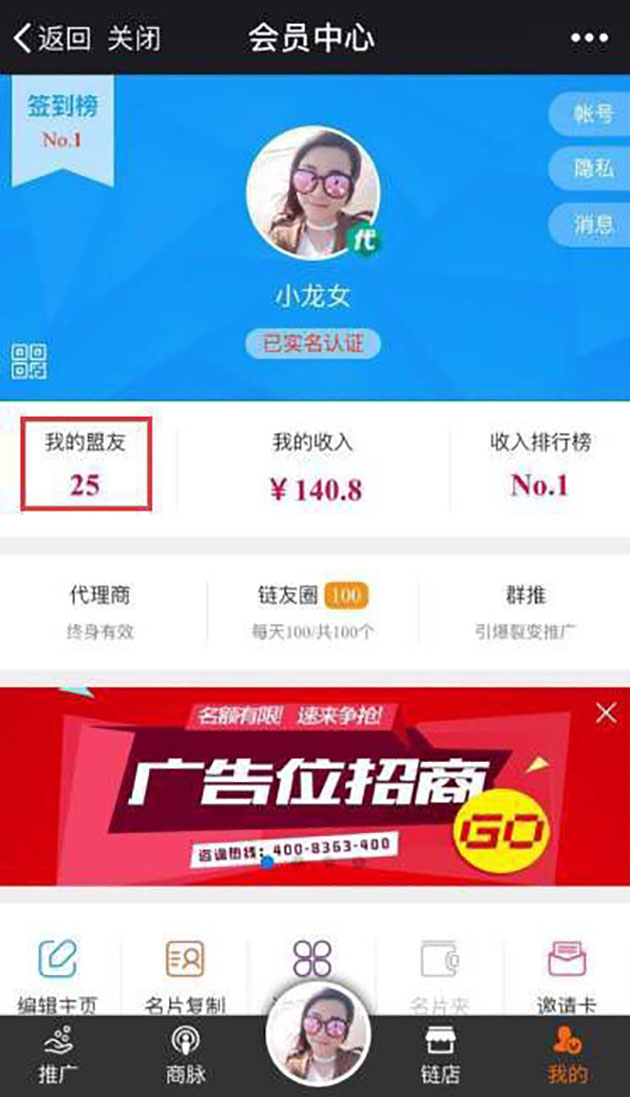Show my QR code
The image size is (630, 1097).
click(x=30, y=361)
